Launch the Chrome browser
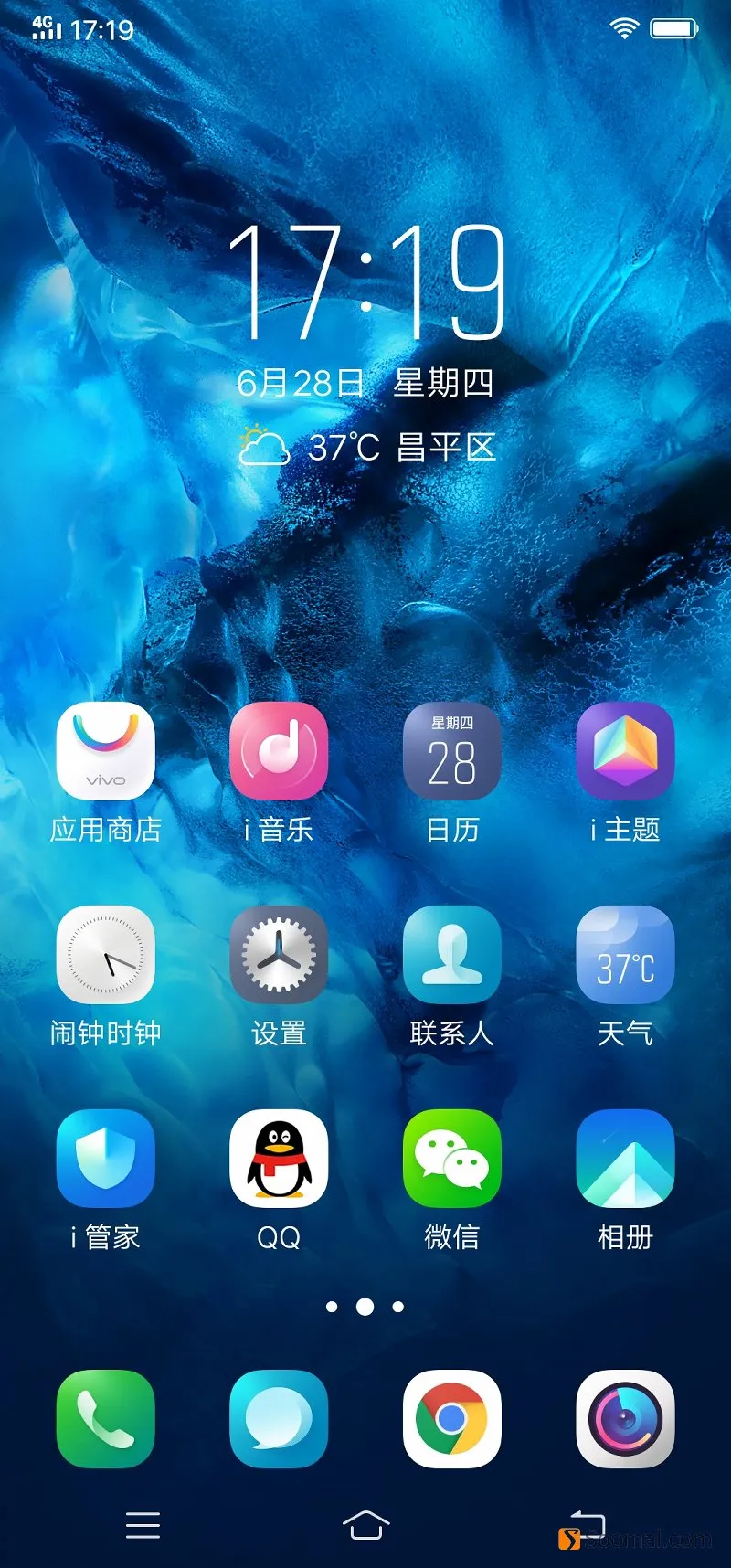 (452, 1419)
